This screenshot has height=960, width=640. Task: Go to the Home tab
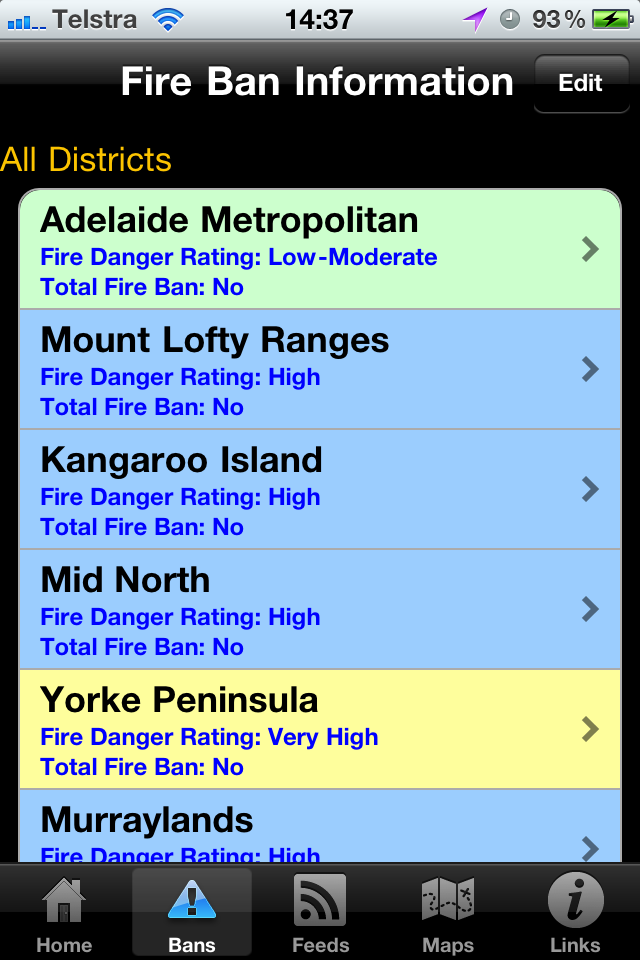click(64, 912)
